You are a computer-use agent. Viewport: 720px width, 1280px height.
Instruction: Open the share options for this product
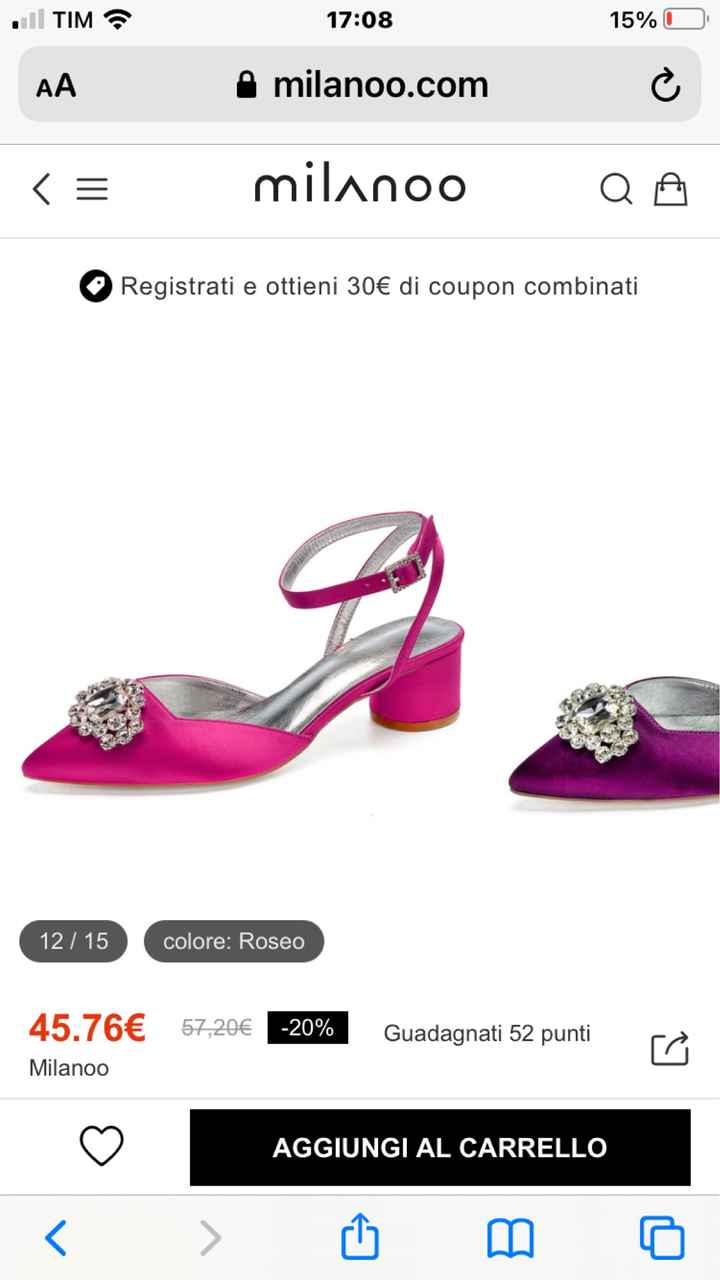click(671, 1048)
